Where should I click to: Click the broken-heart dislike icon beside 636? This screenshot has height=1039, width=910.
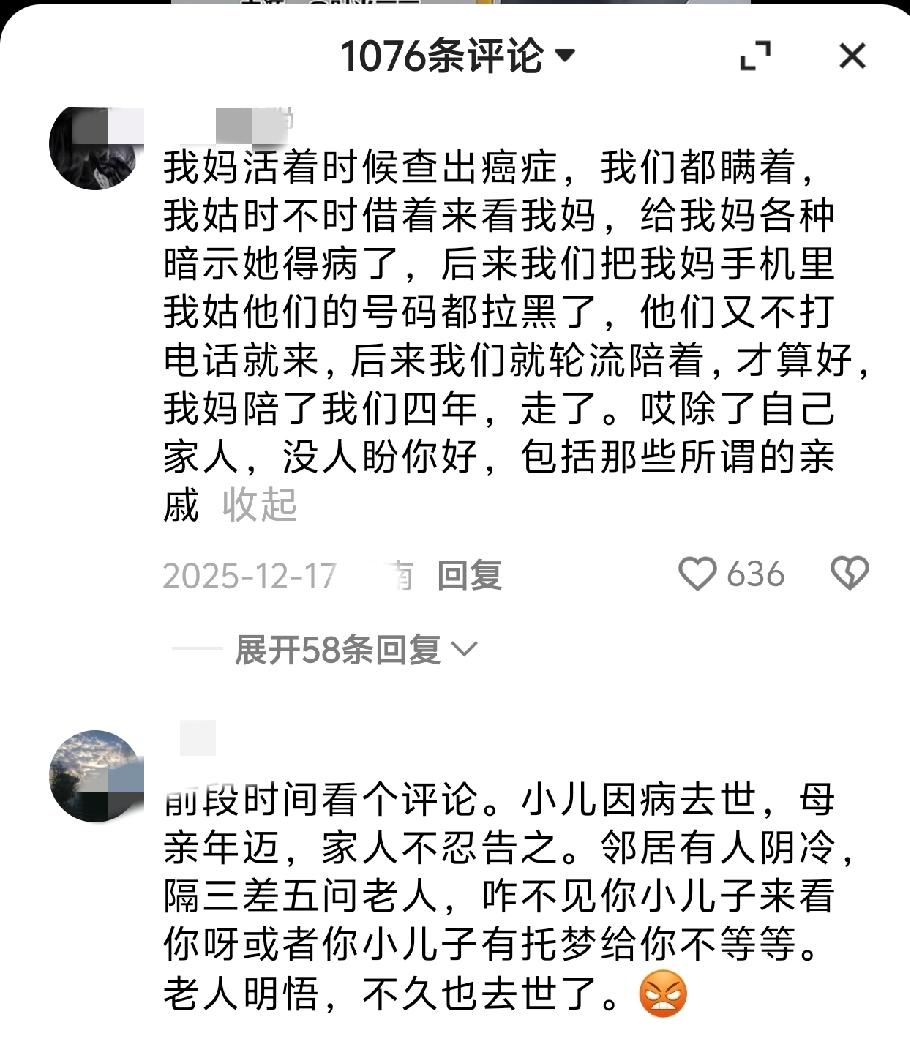pos(849,573)
